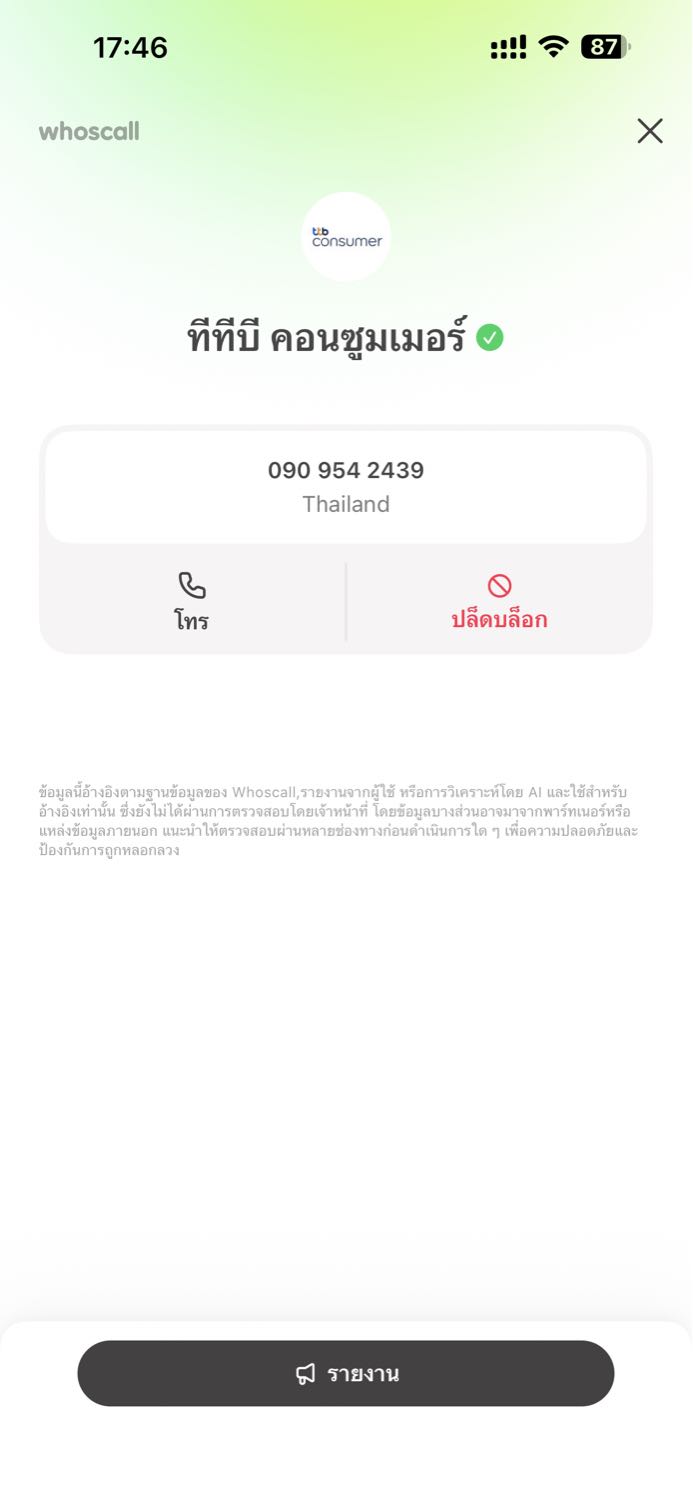Report this number with รายงาน button
The width and height of the screenshot is (693, 1500).
pos(346,1373)
